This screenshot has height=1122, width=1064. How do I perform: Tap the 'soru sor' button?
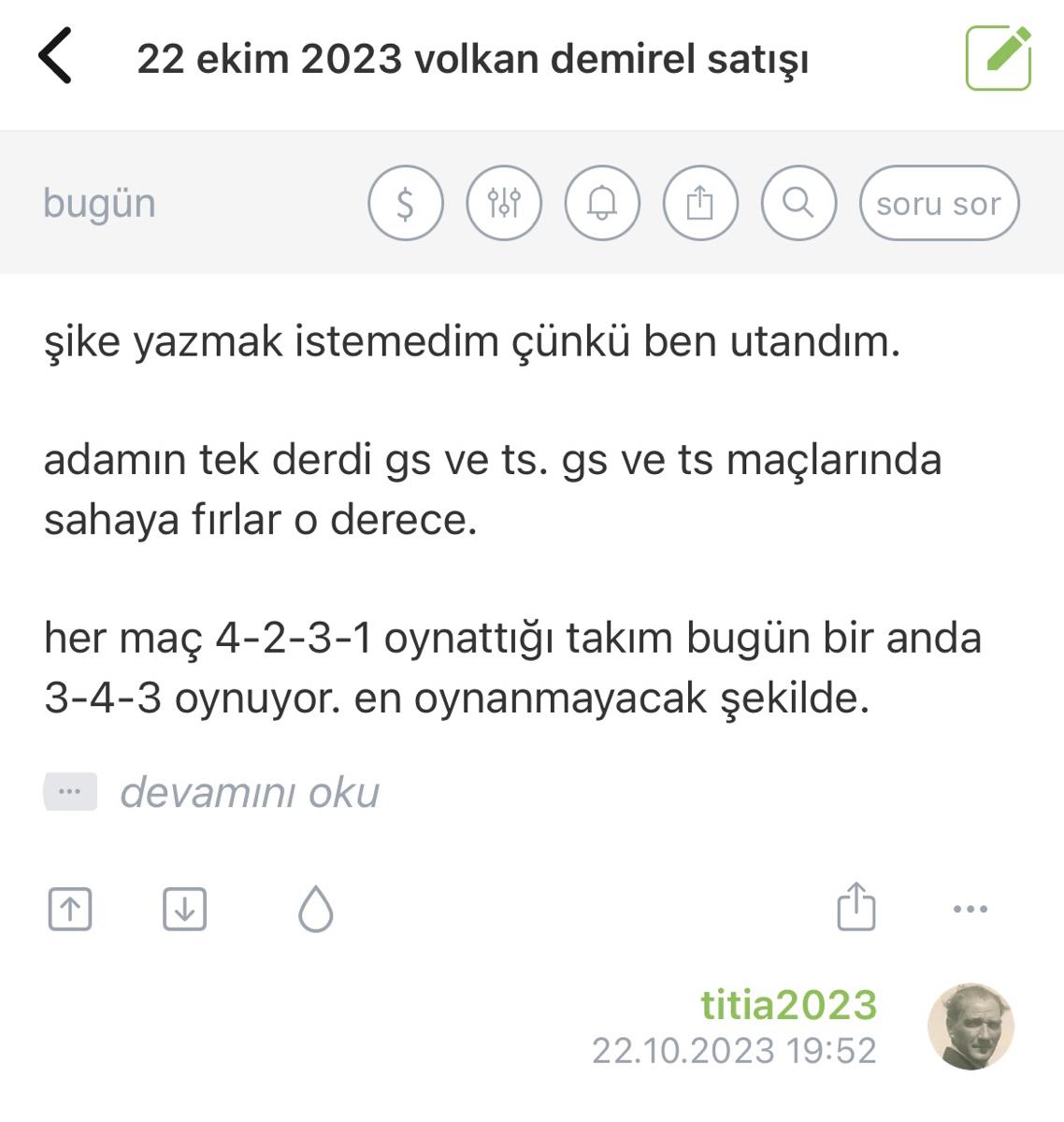[939, 203]
